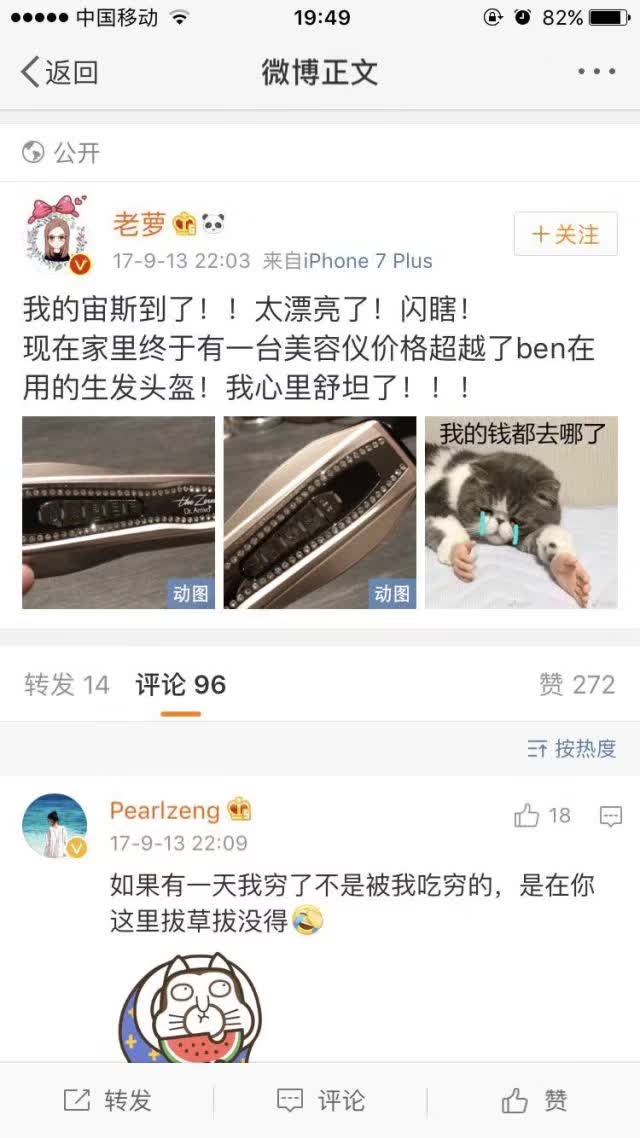Open 老萝's profile avatar
The height and width of the screenshot is (1138, 640).
tap(56, 234)
